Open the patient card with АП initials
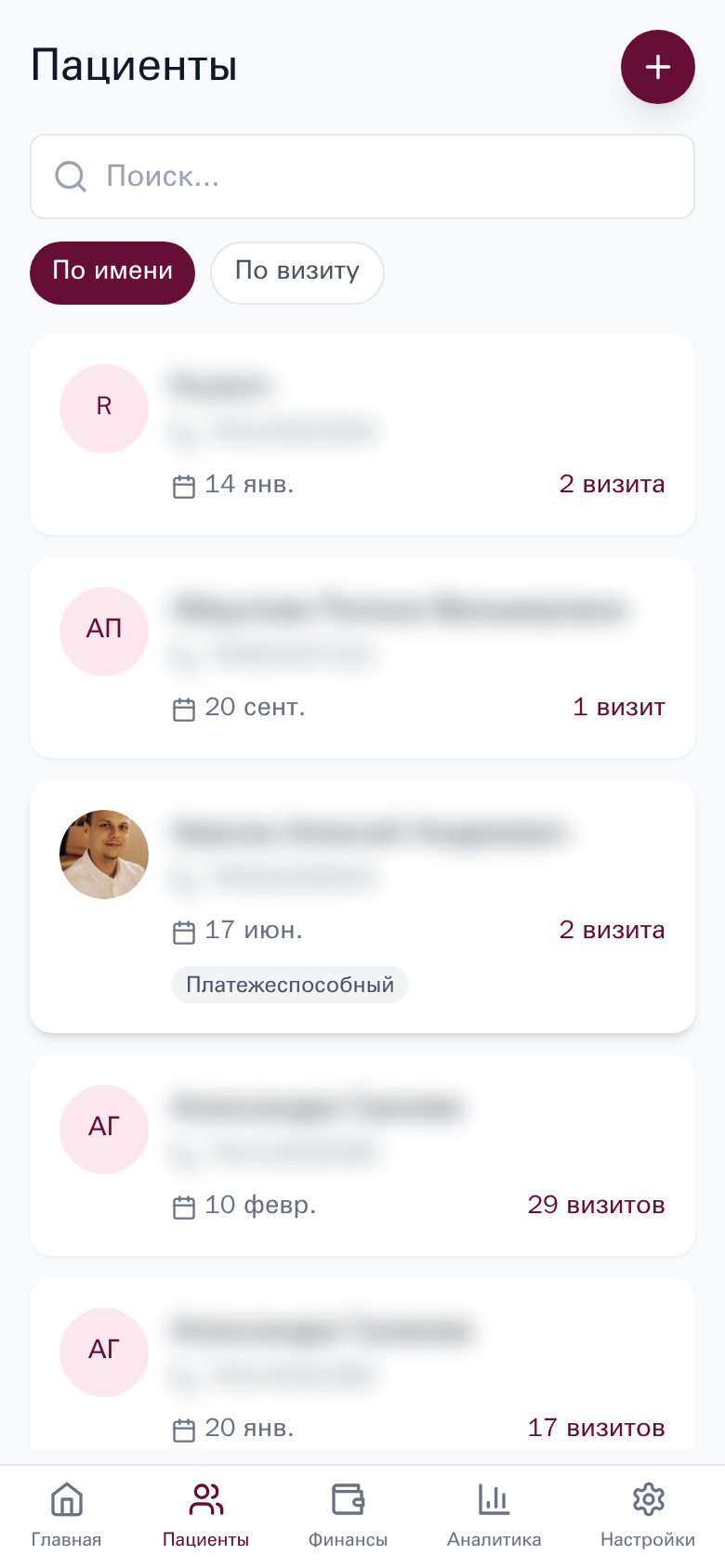Viewport: 725px width, 1568px height. click(x=362, y=657)
